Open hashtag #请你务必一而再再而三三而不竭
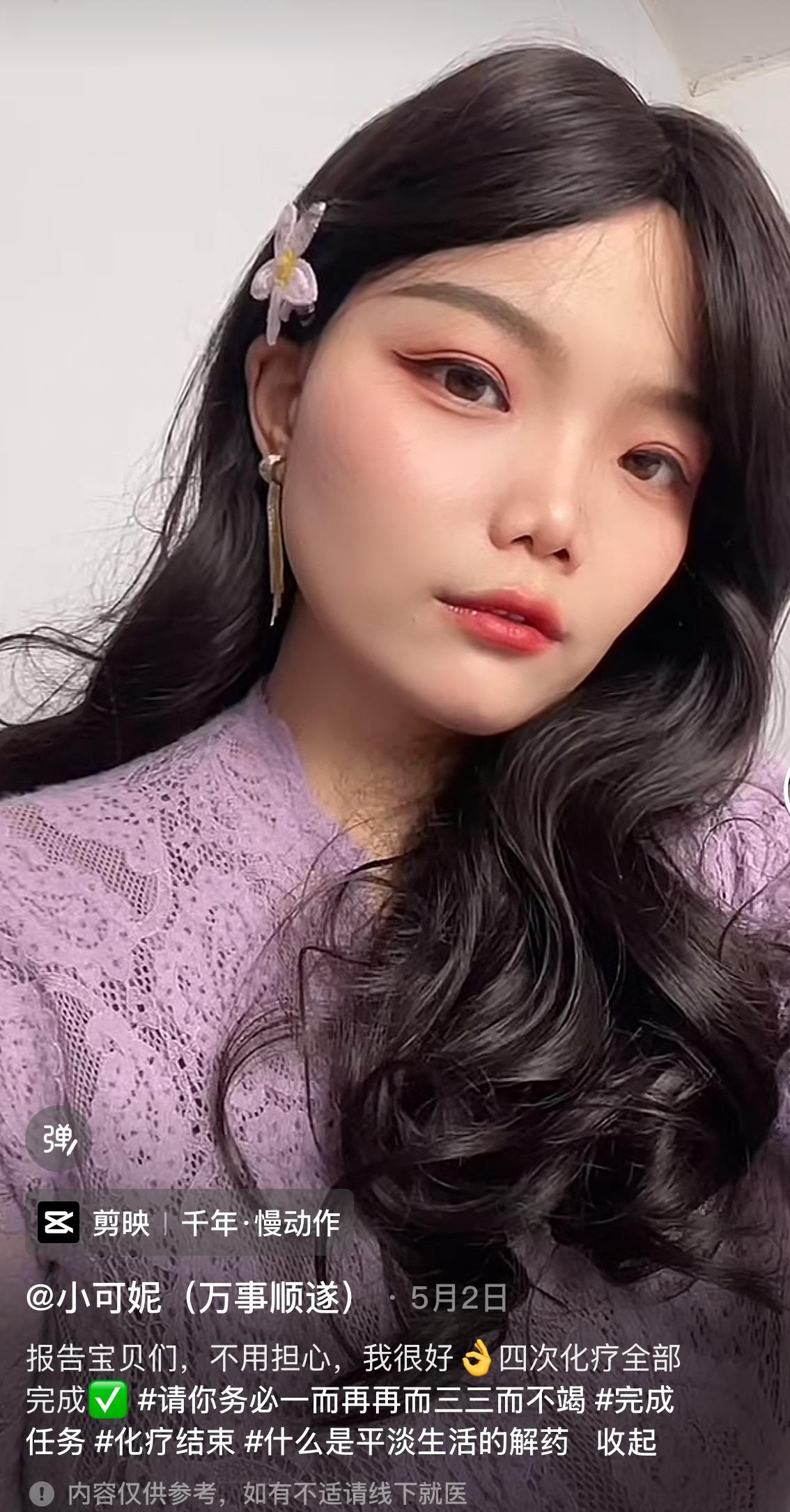Image resolution: width=790 pixels, height=1512 pixels. [361, 1401]
